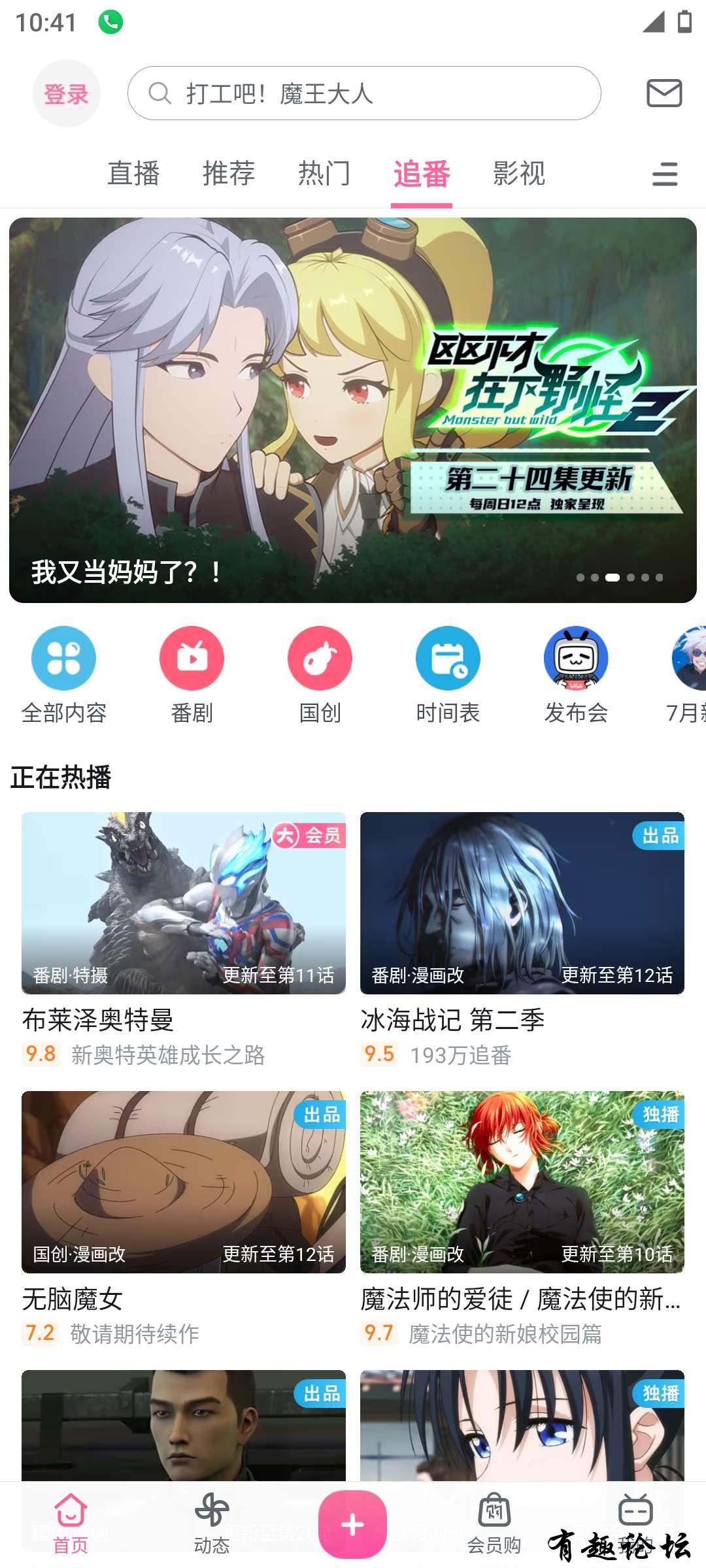Open 国创 category
Viewport: 706px width, 1568px height.
point(320,674)
